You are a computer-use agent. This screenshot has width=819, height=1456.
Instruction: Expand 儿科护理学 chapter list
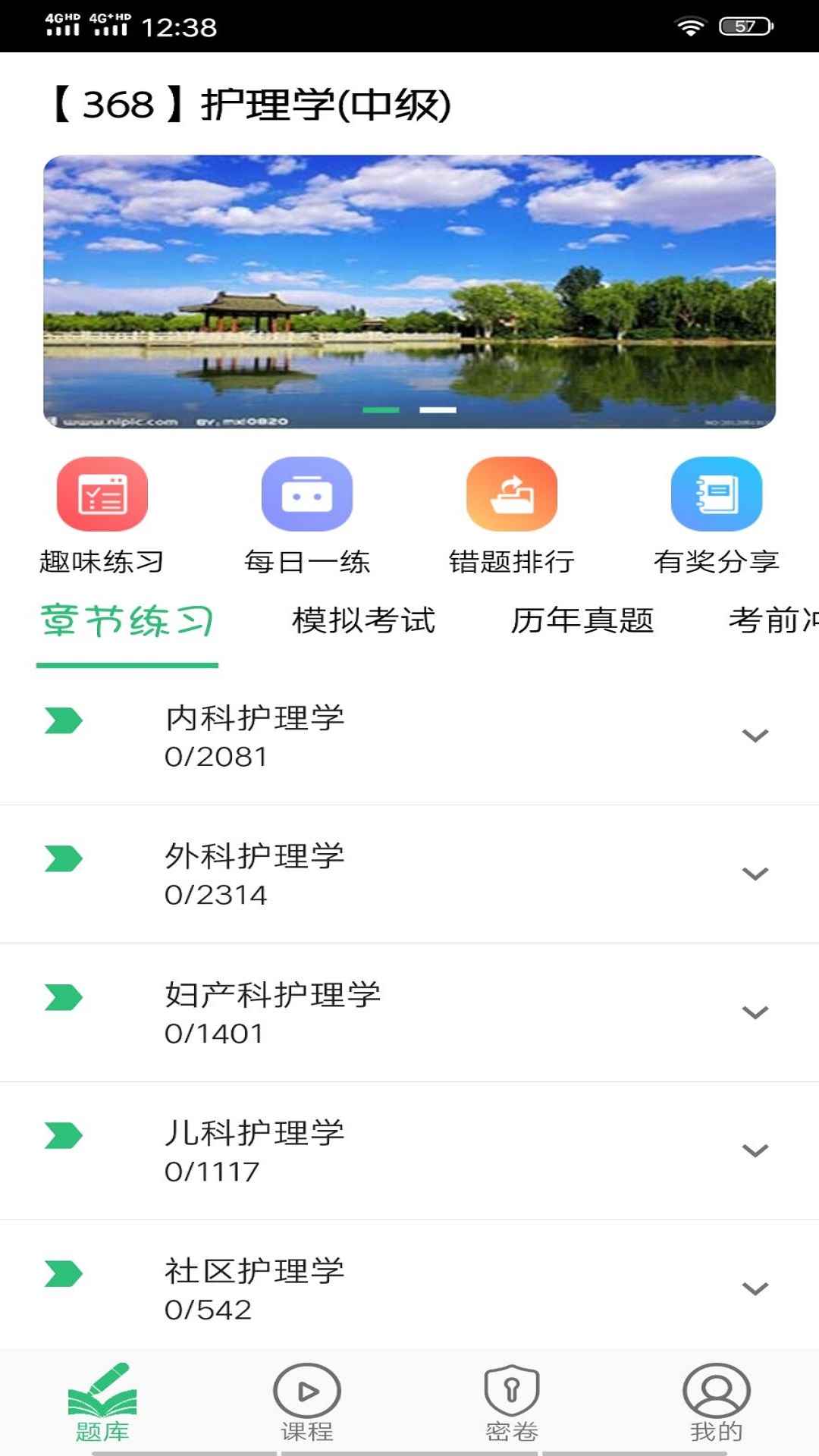[755, 1150]
